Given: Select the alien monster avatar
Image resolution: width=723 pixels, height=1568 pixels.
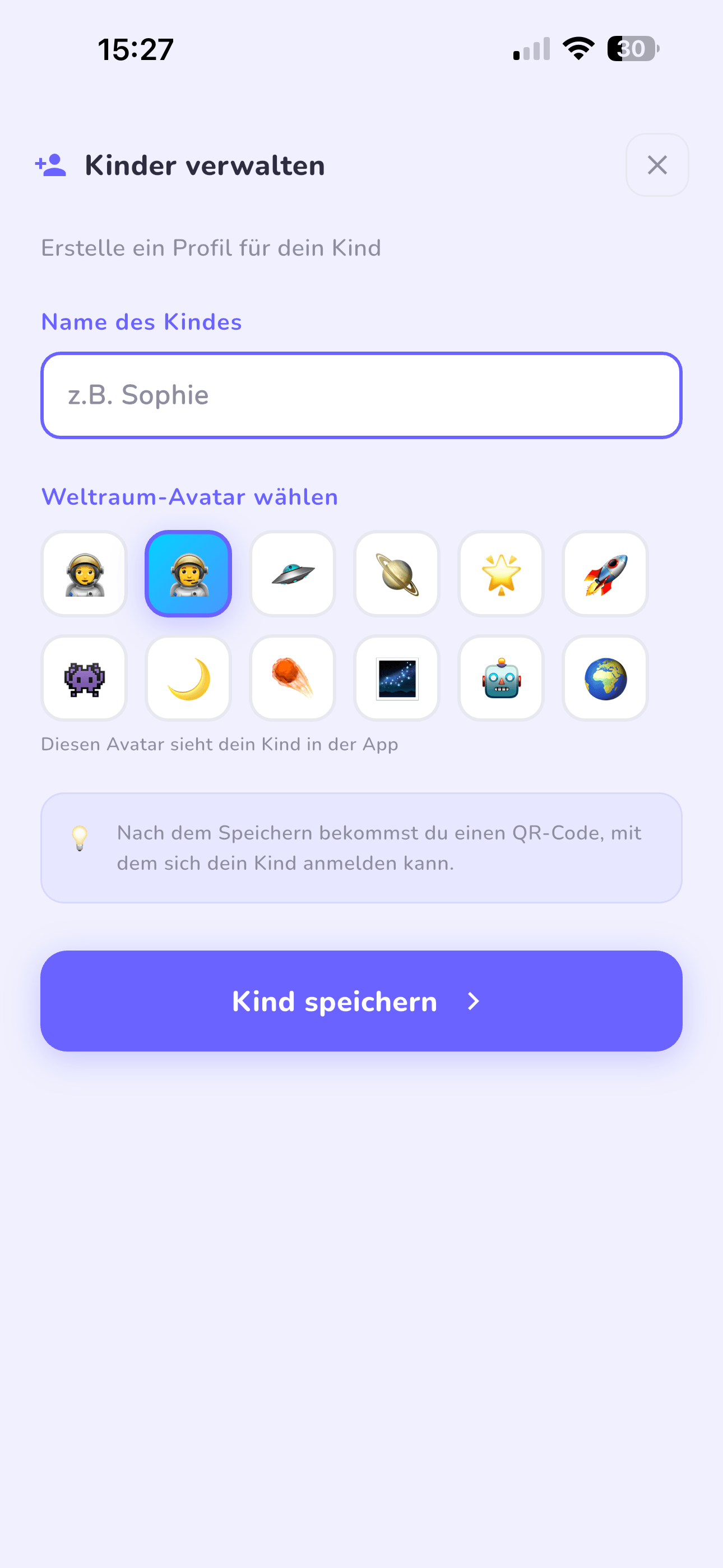Looking at the screenshot, I should tap(84, 677).
